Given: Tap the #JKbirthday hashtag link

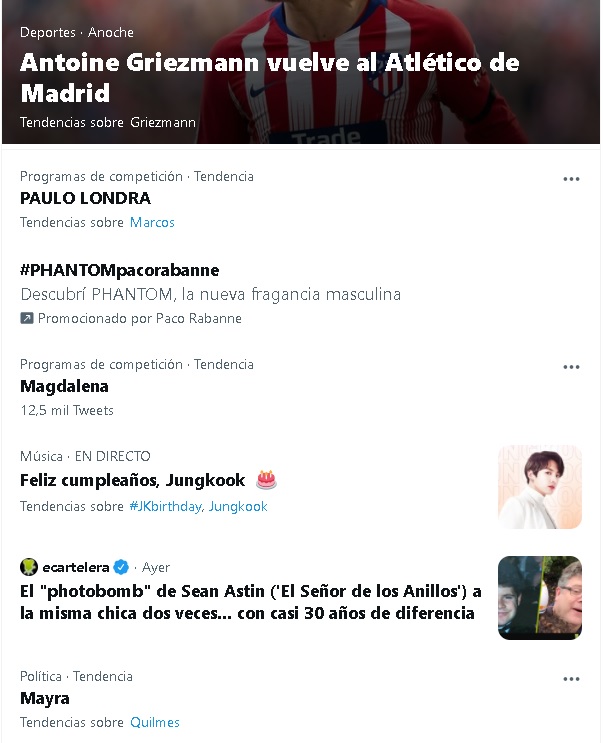Looking at the screenshot, I should 165,506.
